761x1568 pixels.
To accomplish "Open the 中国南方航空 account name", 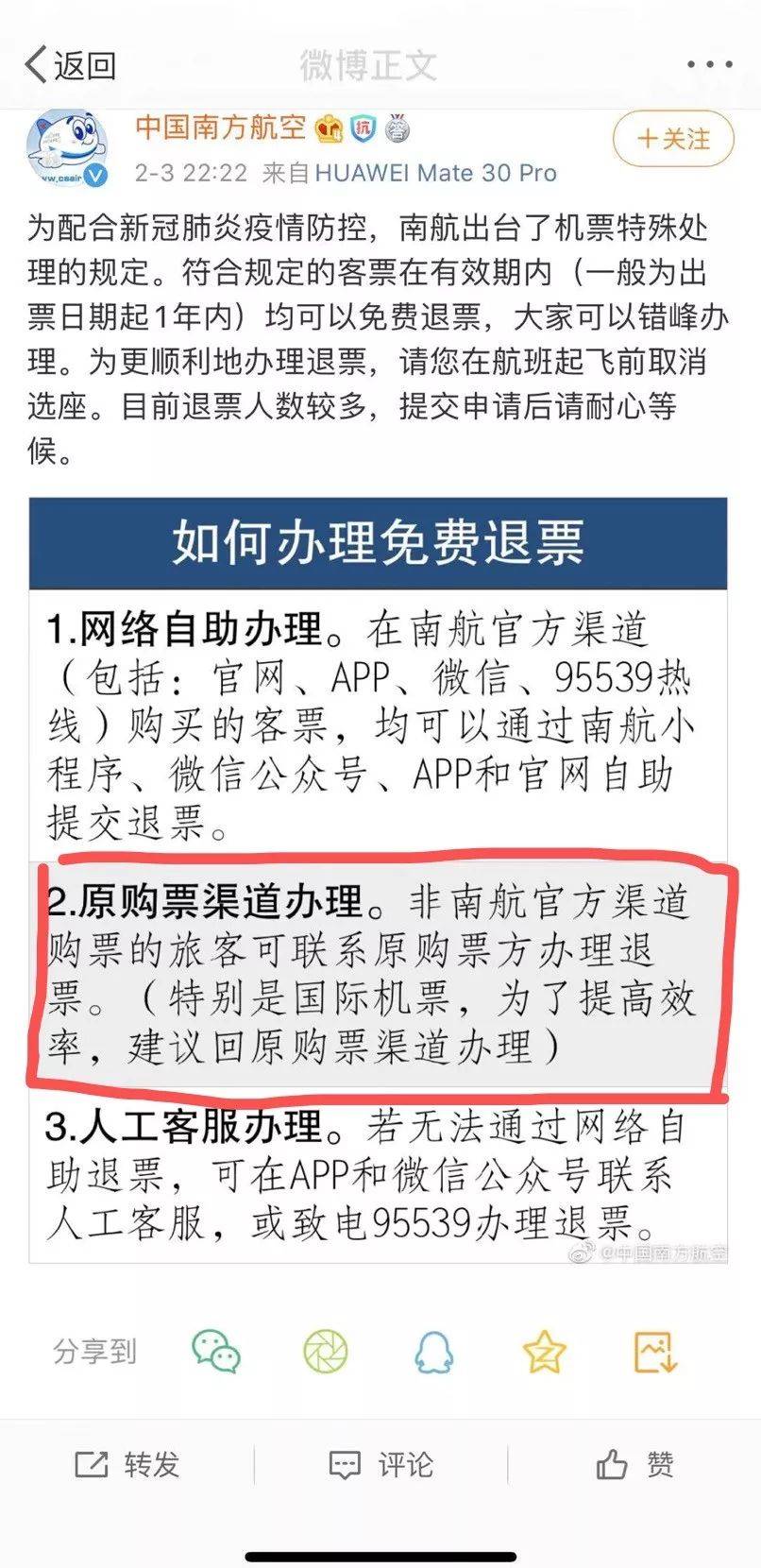I will point(220,128).
